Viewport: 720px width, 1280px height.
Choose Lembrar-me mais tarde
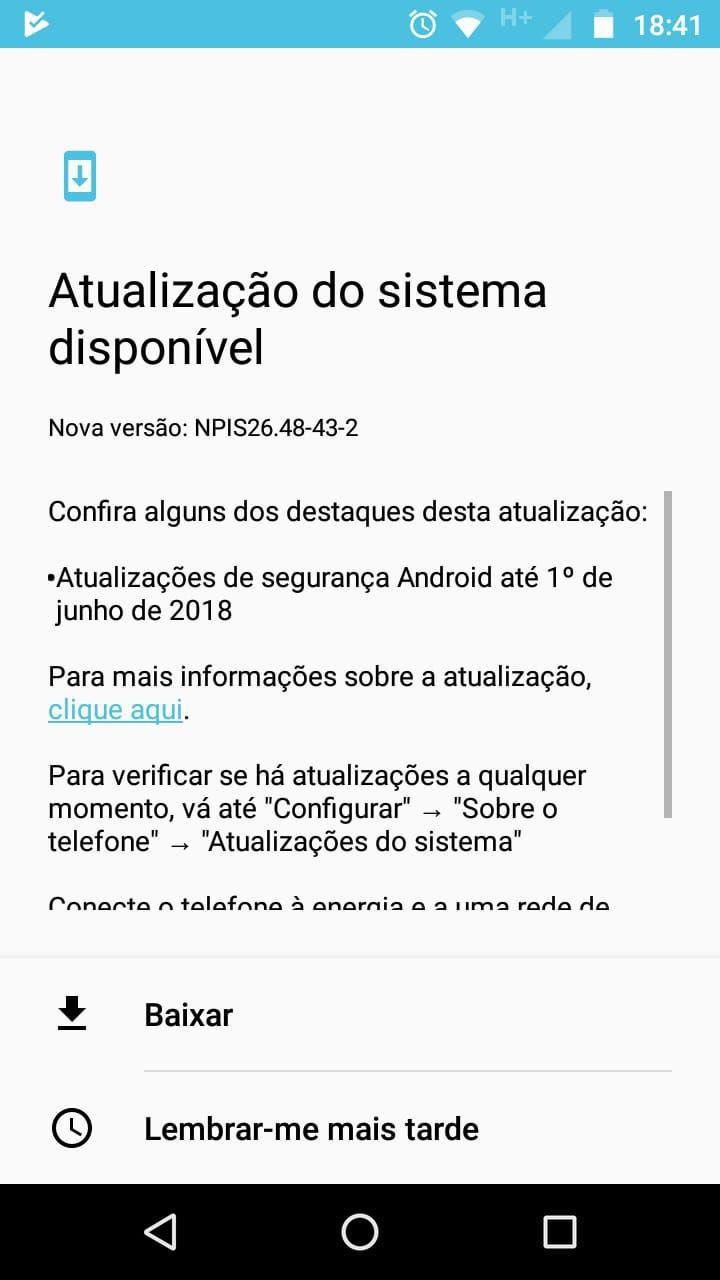(360, 1128)
